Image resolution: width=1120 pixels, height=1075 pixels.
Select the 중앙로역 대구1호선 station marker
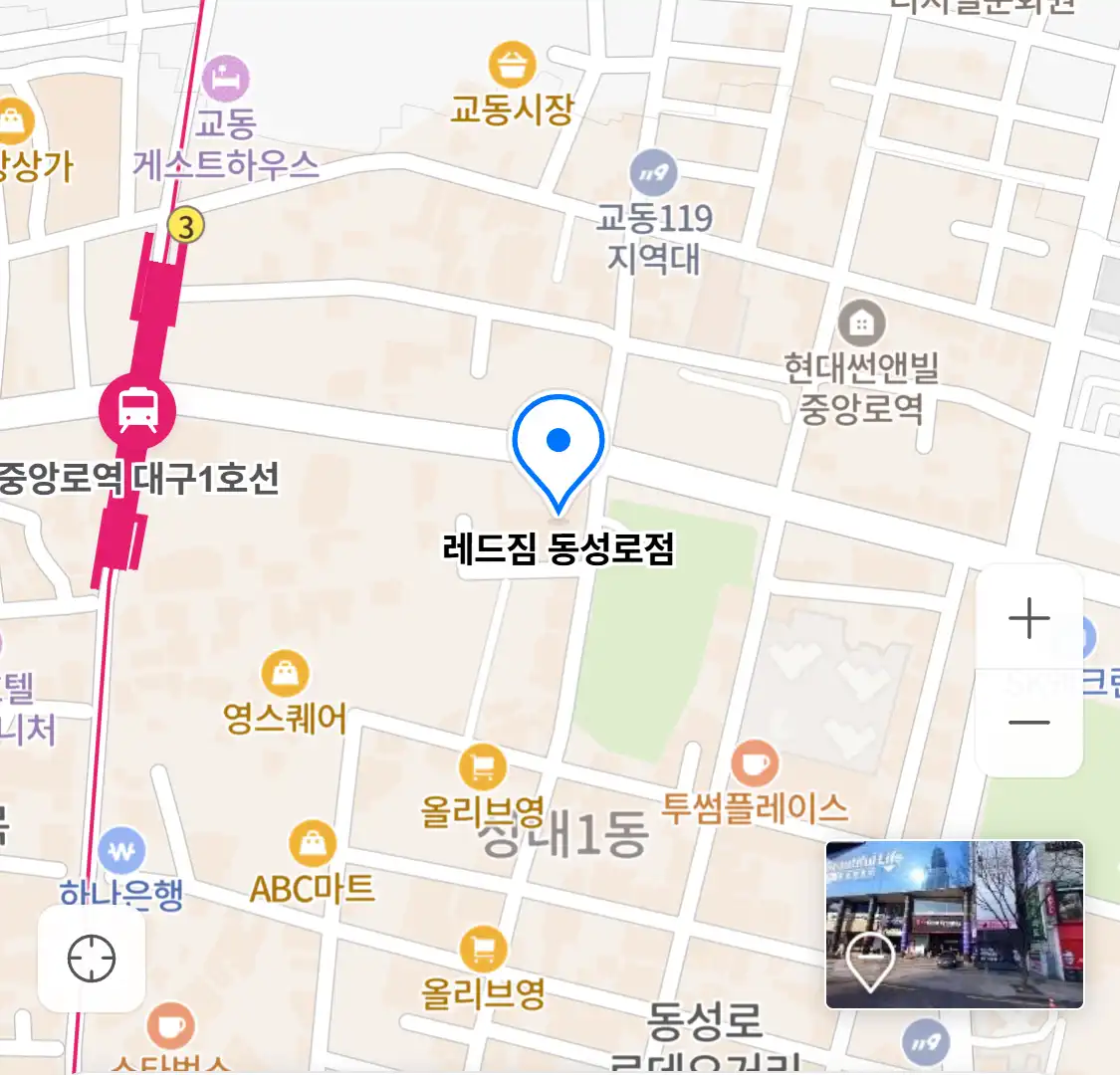pyautogui.click(x=137, y=409)
